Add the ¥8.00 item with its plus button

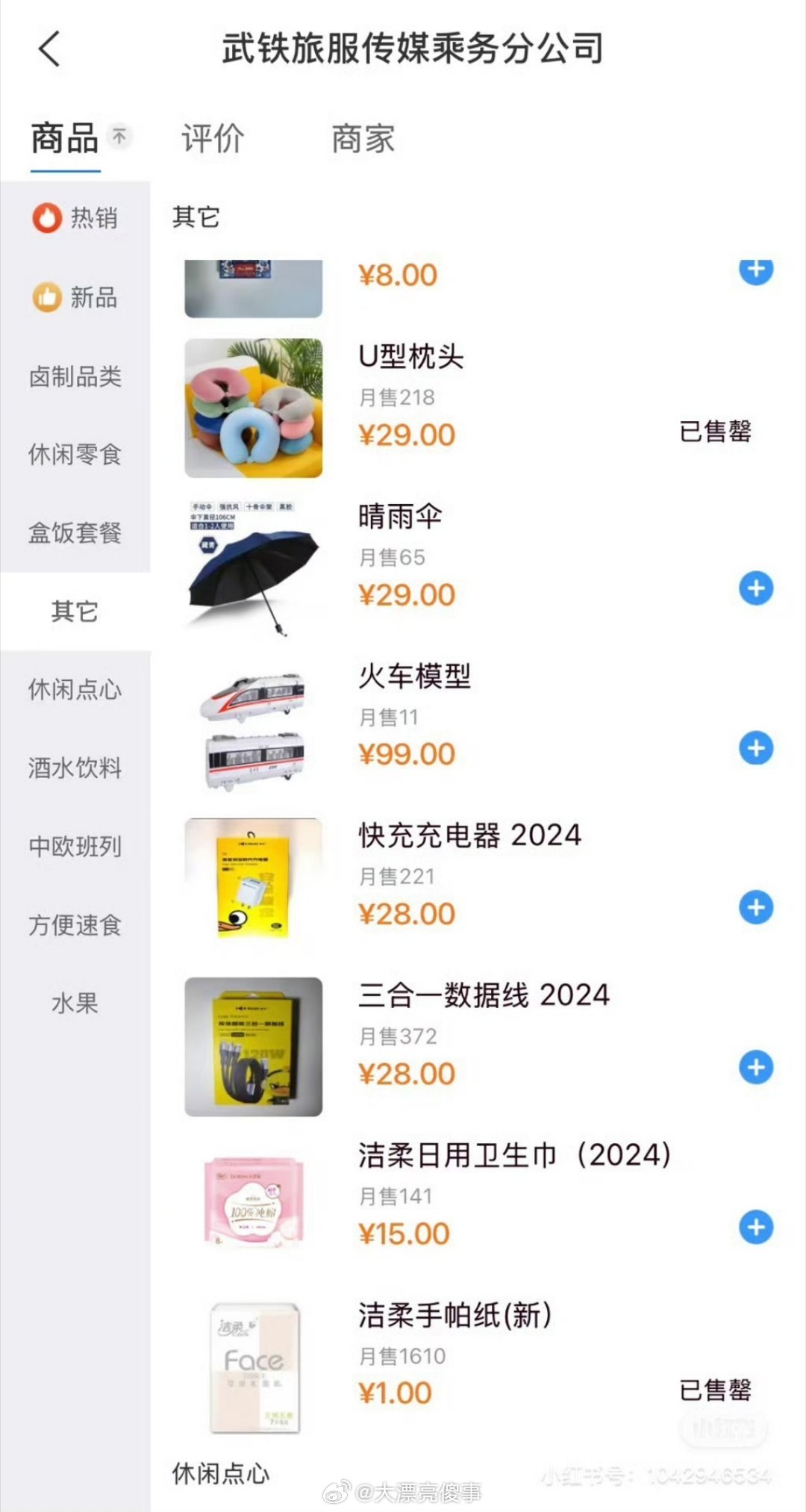(756, 270)
